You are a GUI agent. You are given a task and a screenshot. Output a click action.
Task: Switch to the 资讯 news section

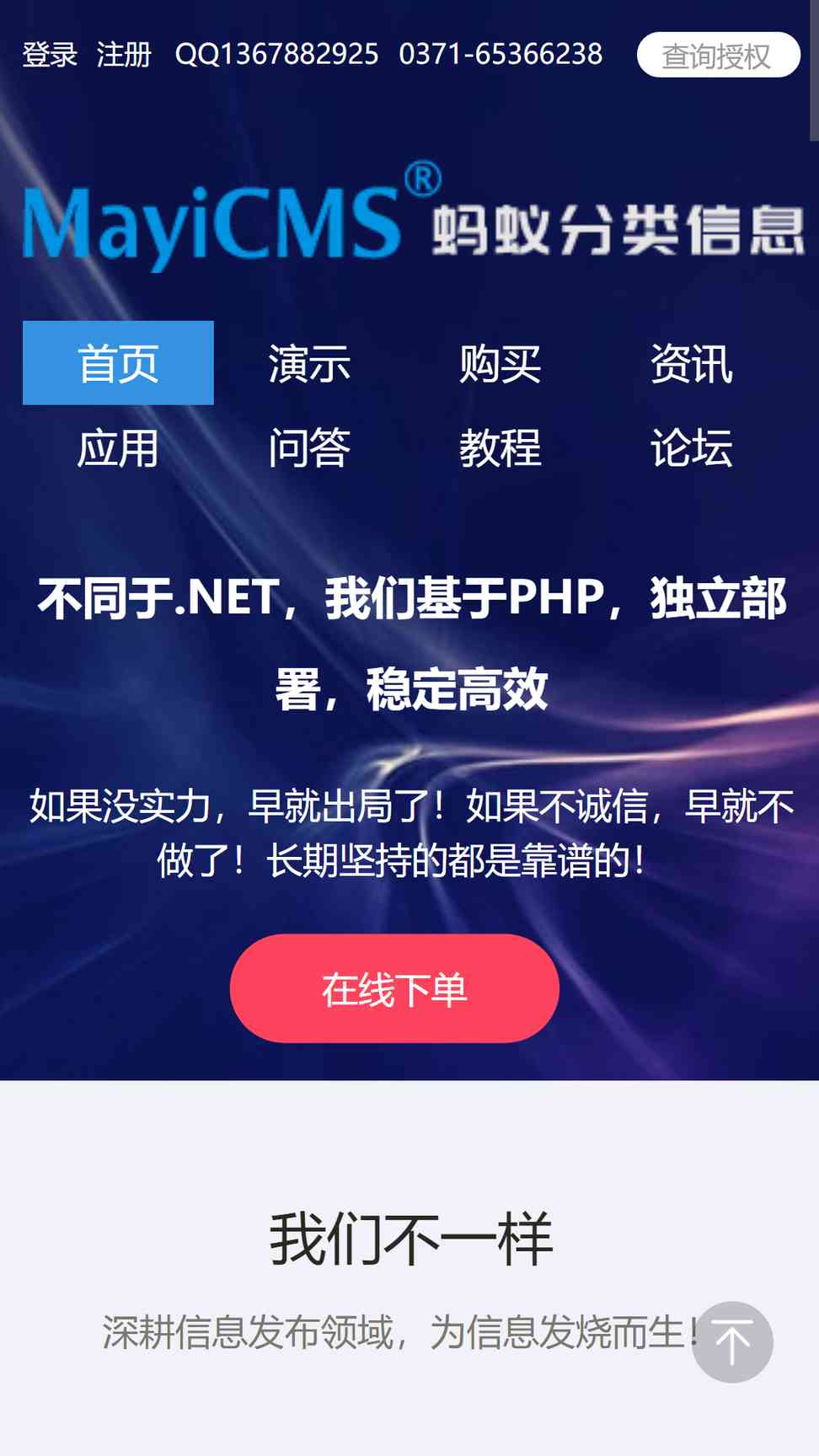coord(692,363)
